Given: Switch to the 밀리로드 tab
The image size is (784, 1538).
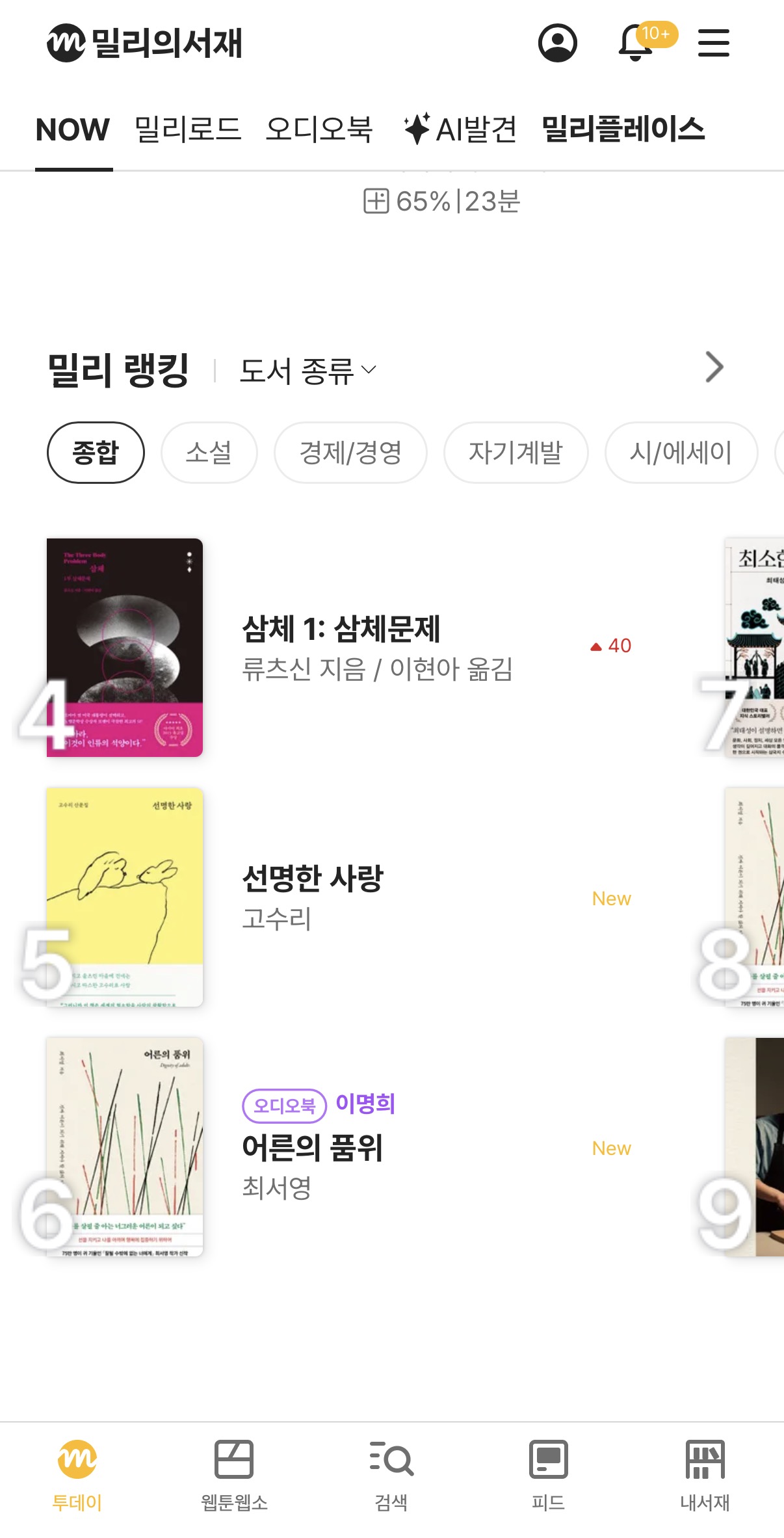Looking at the screenshot, I should pyautogui.click(x=188, y=129).
